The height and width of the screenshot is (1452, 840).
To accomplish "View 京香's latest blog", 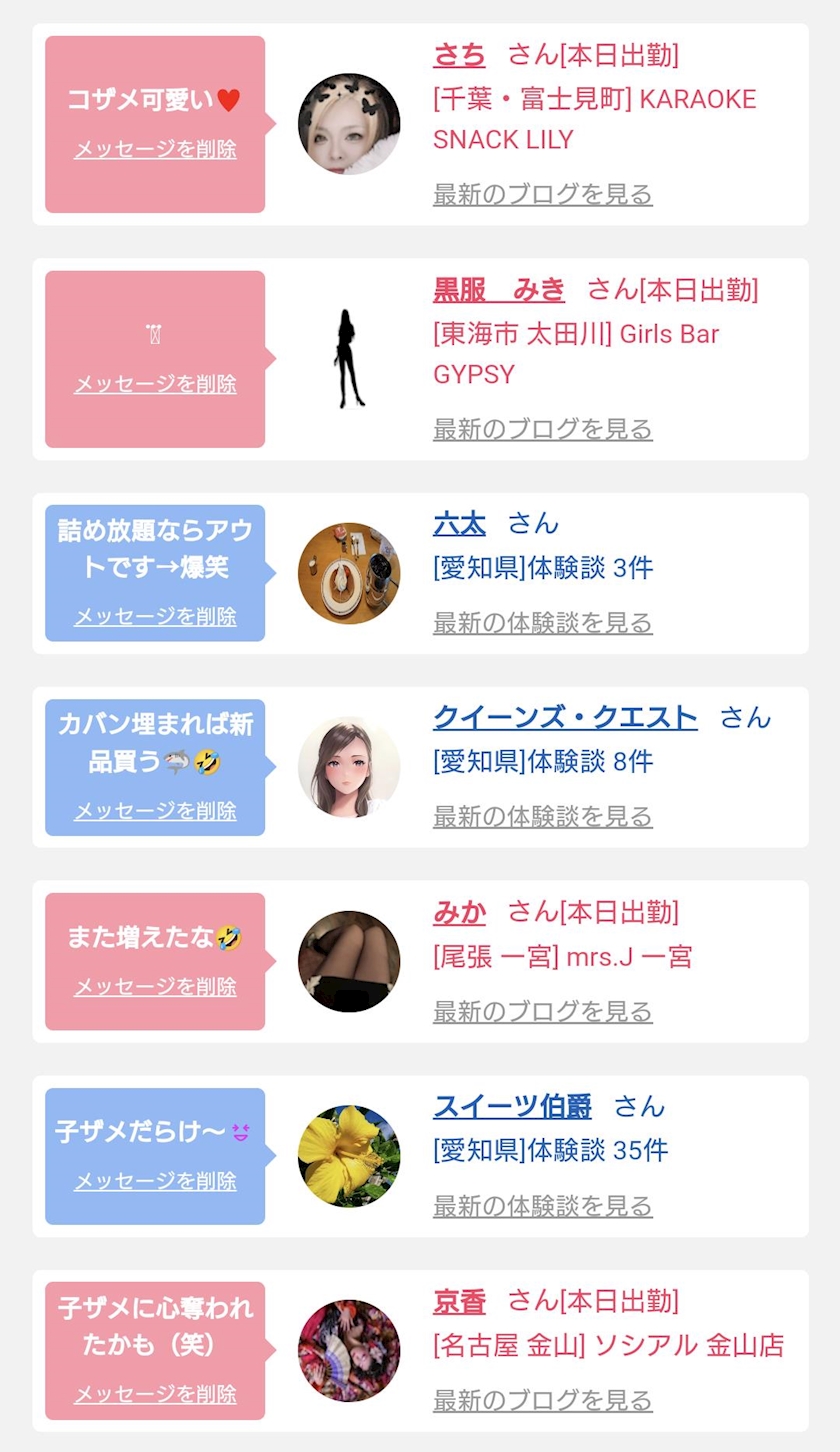I will [542, 1400].
